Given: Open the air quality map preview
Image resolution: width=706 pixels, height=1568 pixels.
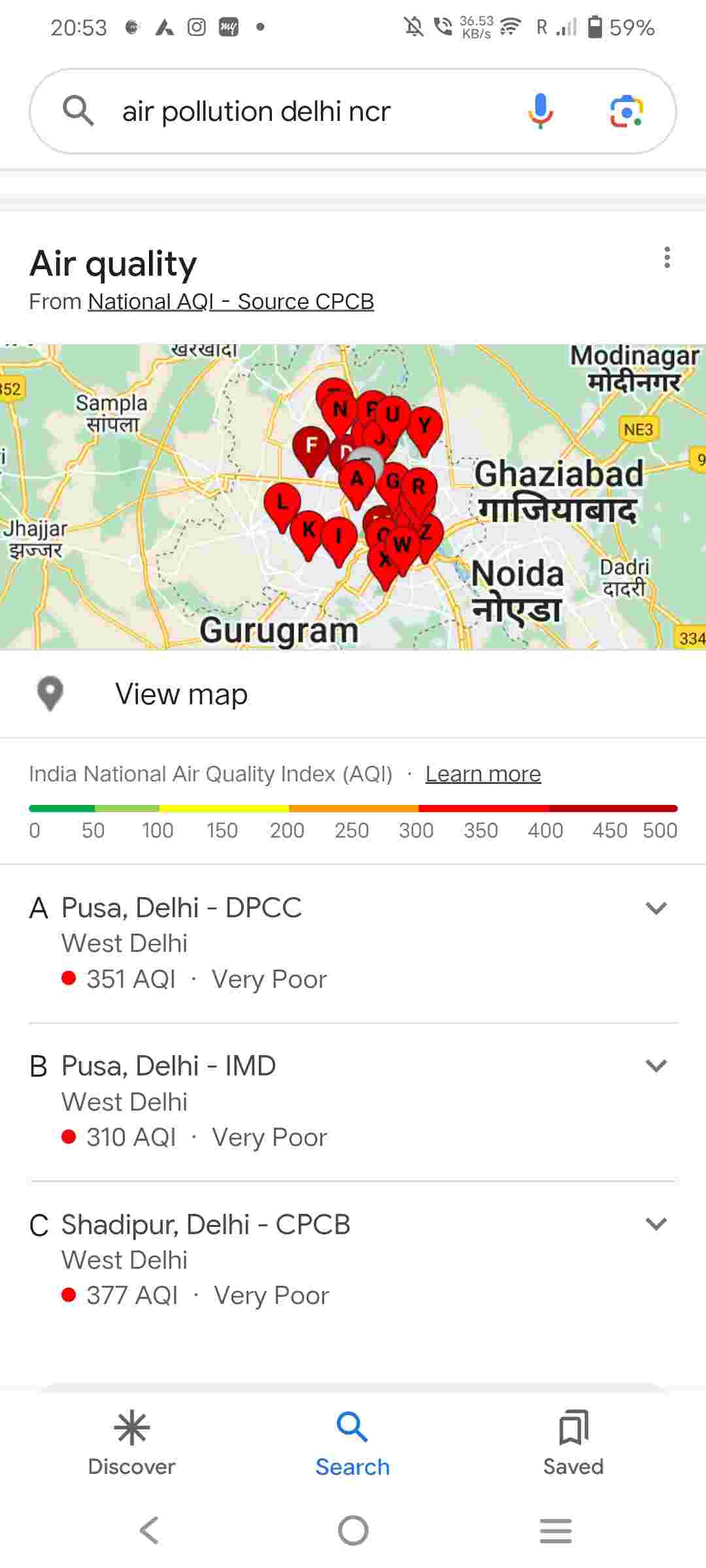Looking at the screenshot, I should (x=353, y=497).
